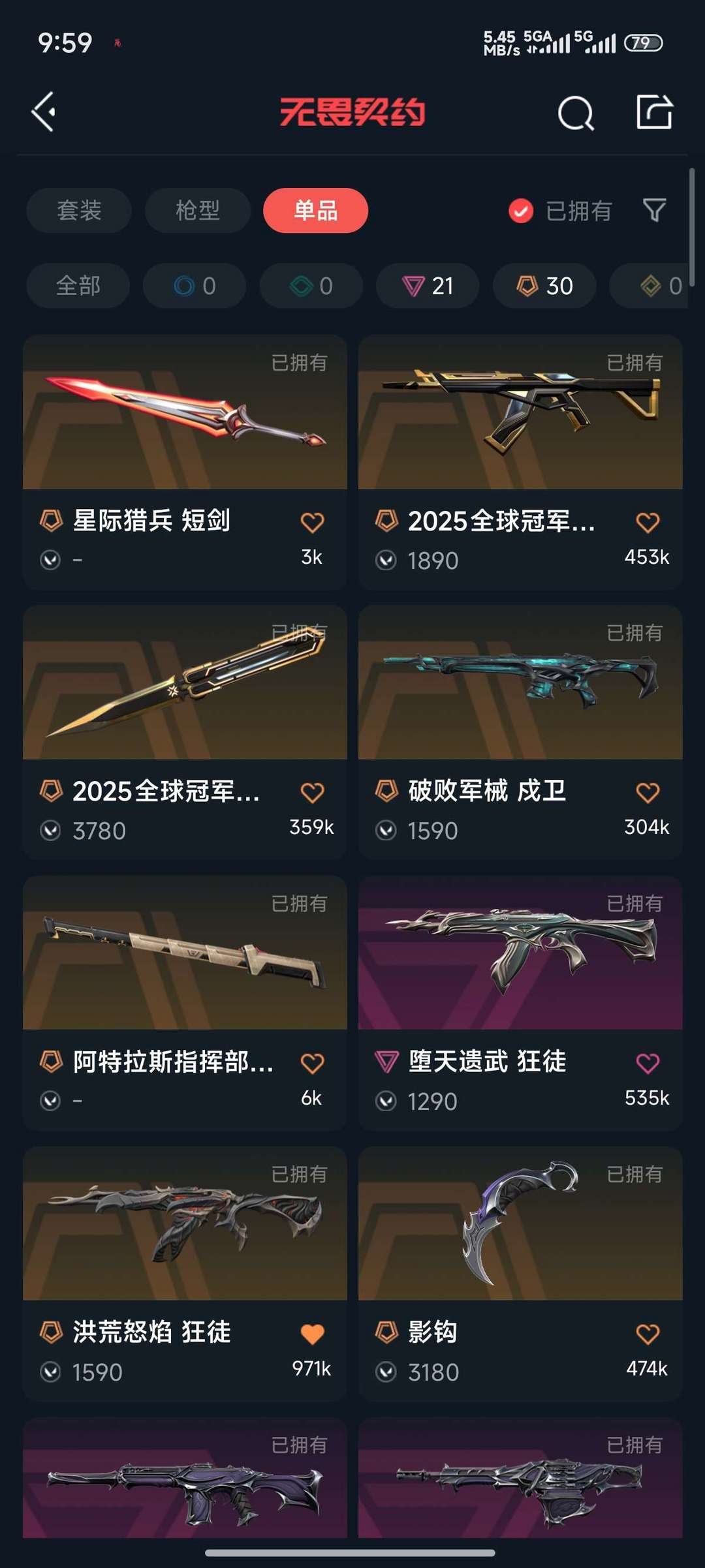
Task: Filter by the rarity chip showing 30
Action: click(x=544, y=286)
